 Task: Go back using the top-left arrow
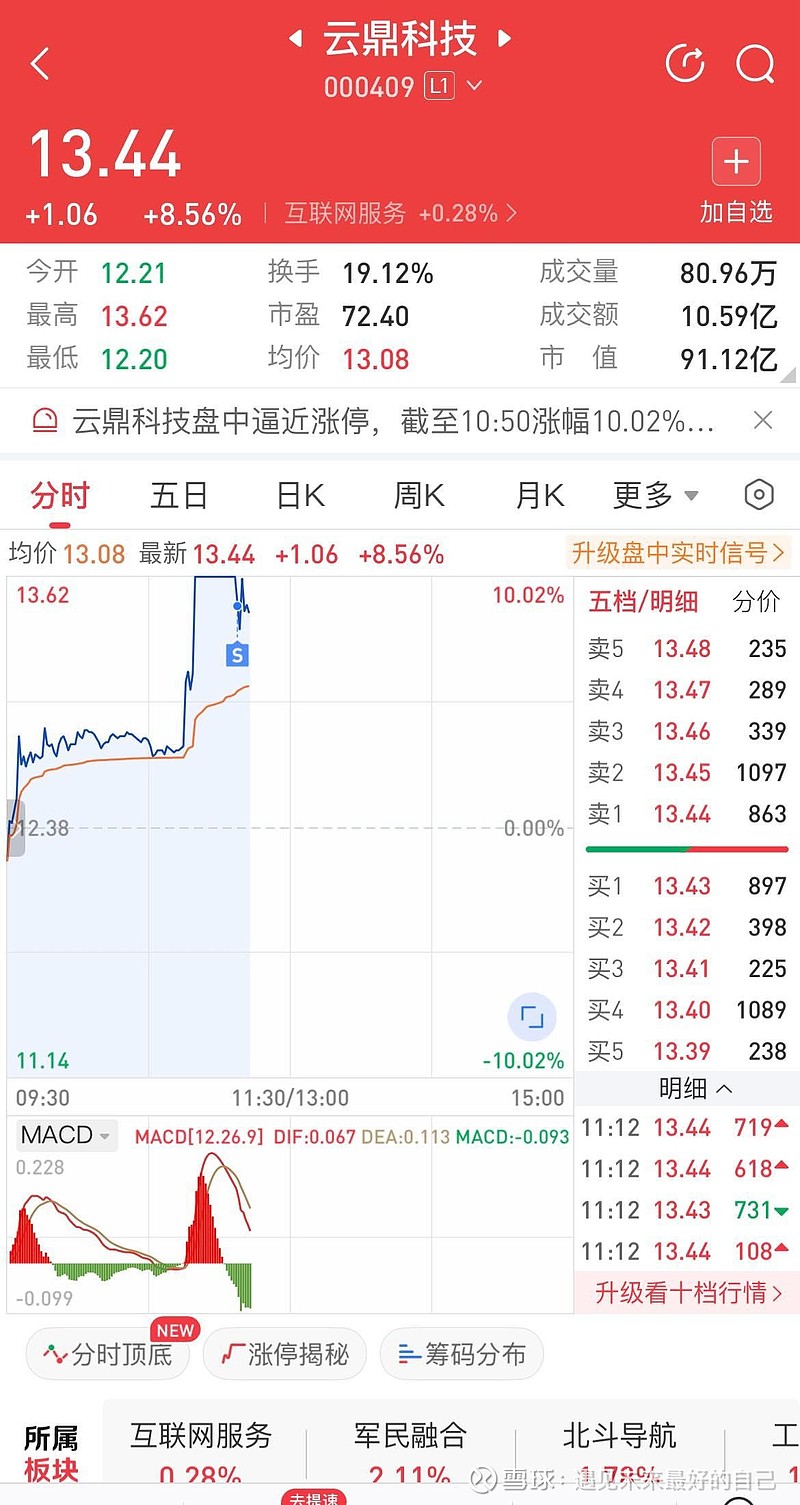[40, 64]
